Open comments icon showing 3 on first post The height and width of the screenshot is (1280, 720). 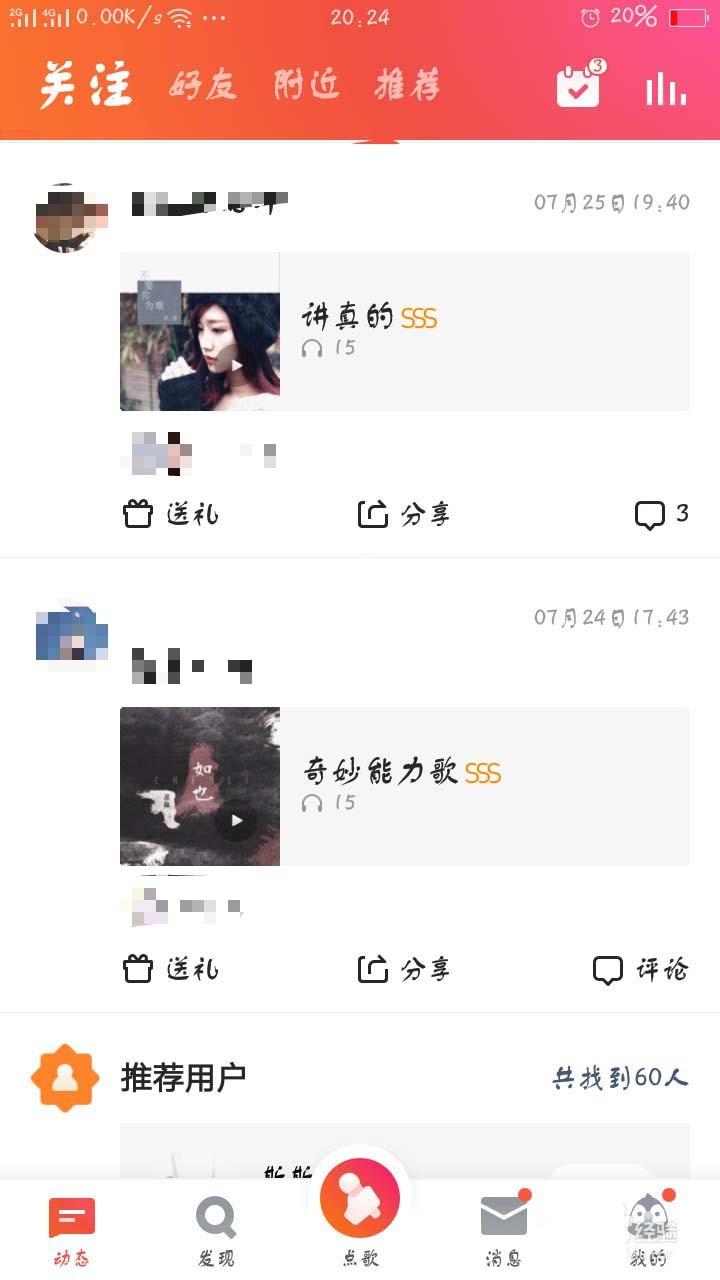pyautogui.click(x=652, y=513)
